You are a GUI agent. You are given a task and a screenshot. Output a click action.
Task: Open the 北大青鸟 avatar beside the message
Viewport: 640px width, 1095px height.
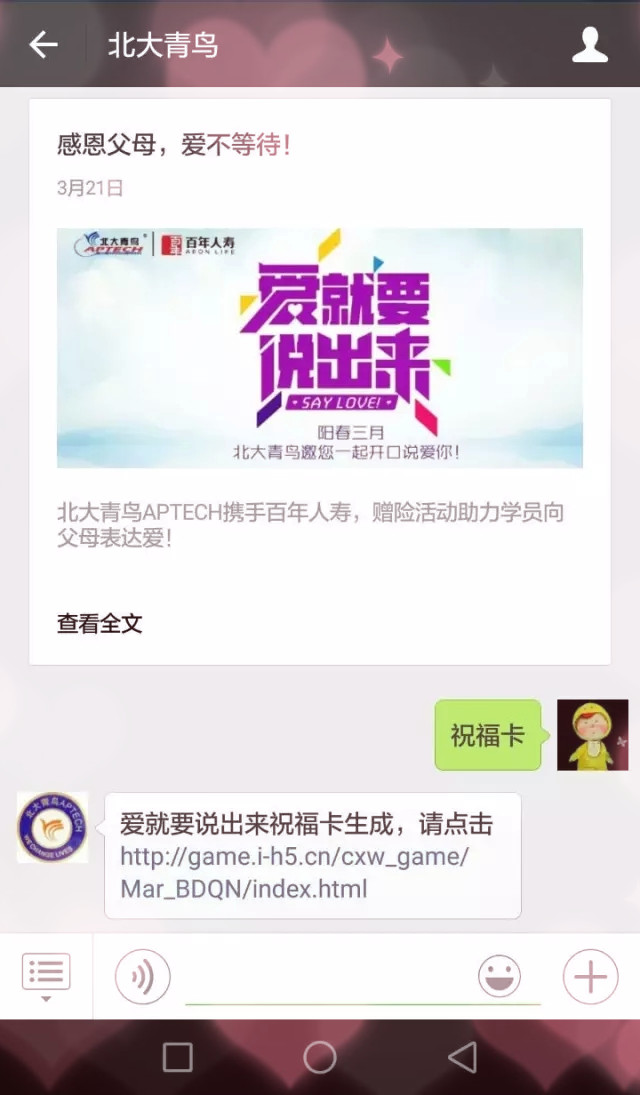click(52, 827)
